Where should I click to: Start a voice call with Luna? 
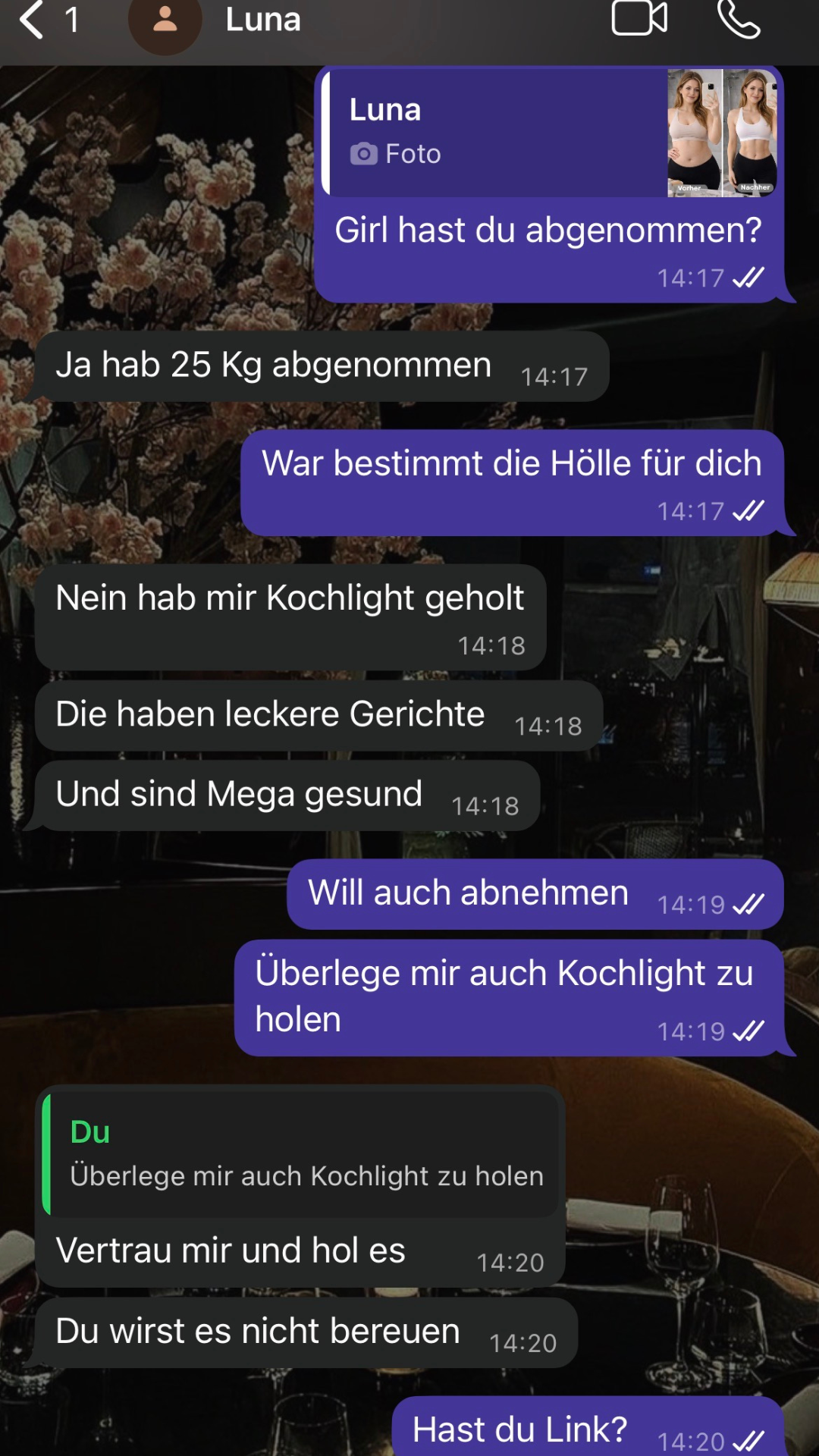tap(738, 18)
